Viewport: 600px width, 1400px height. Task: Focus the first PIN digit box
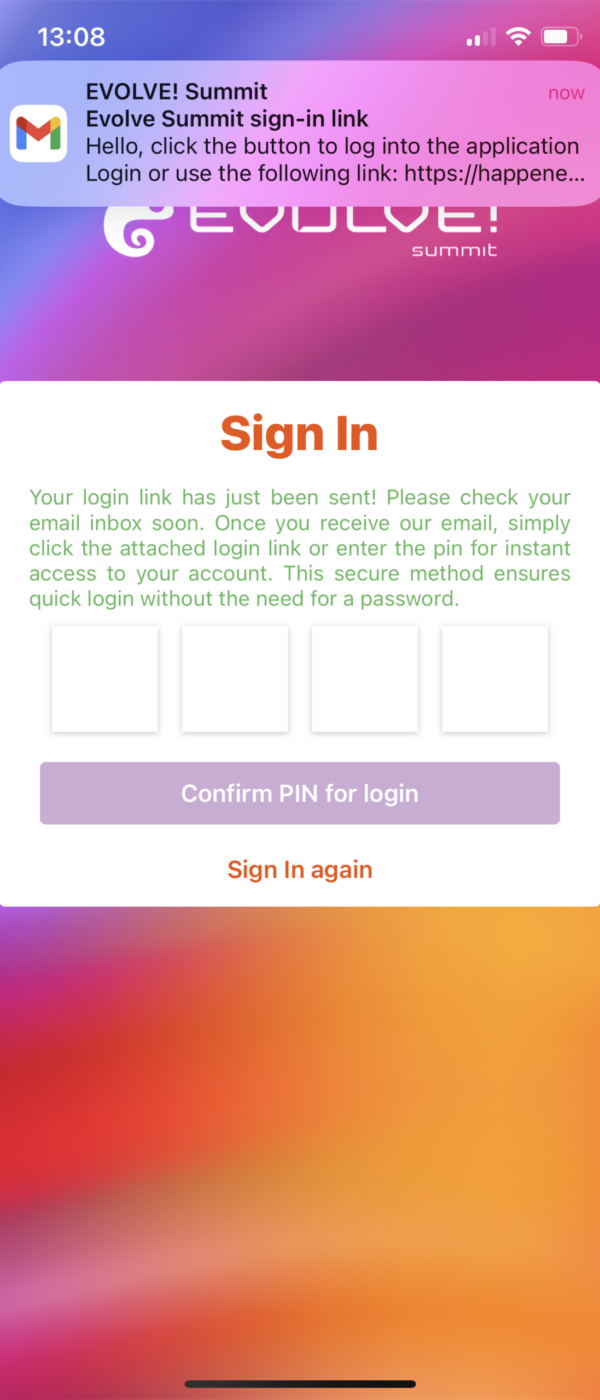pos(105,679)
